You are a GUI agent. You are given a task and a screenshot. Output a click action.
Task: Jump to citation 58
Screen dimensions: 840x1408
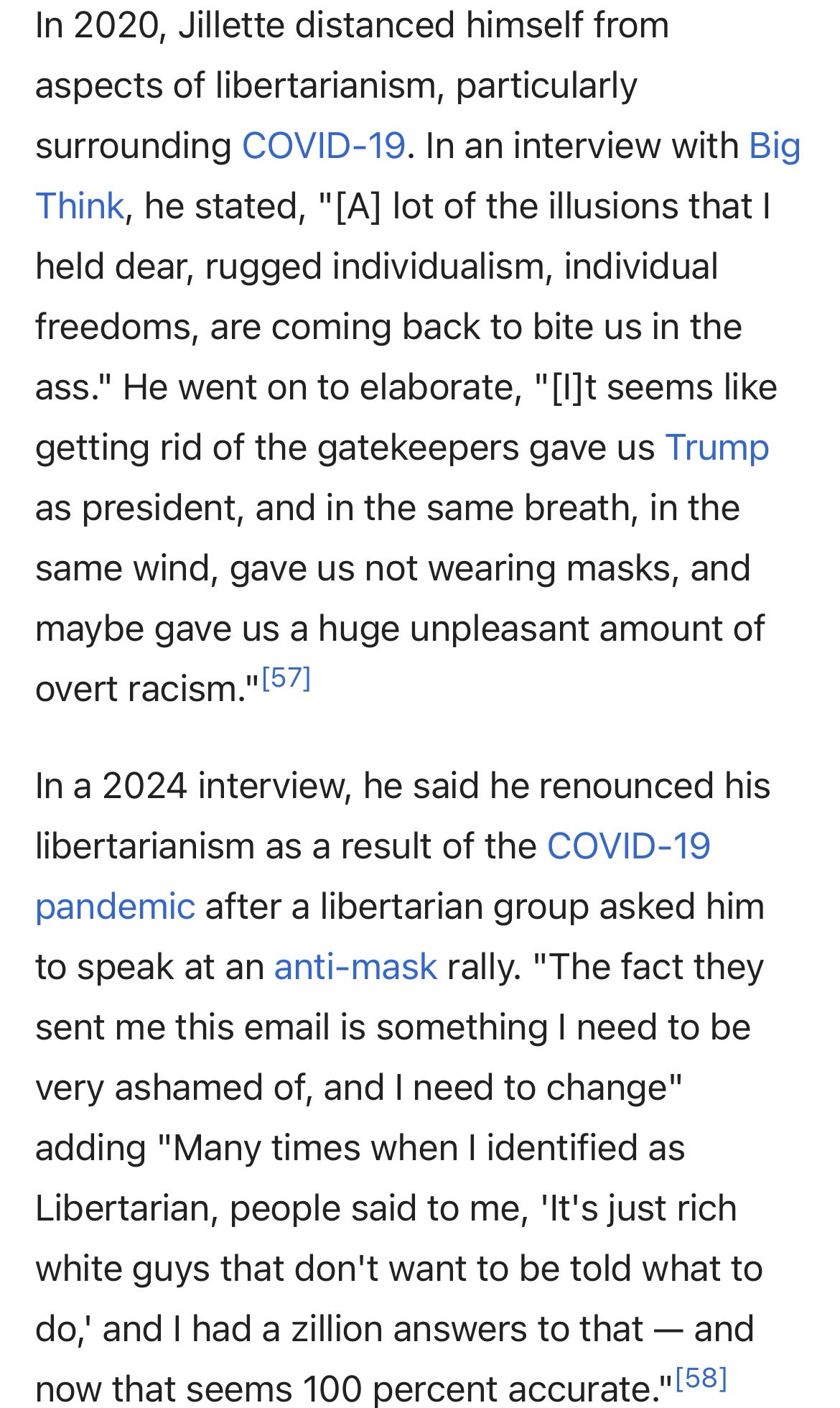pos(701,1378)
